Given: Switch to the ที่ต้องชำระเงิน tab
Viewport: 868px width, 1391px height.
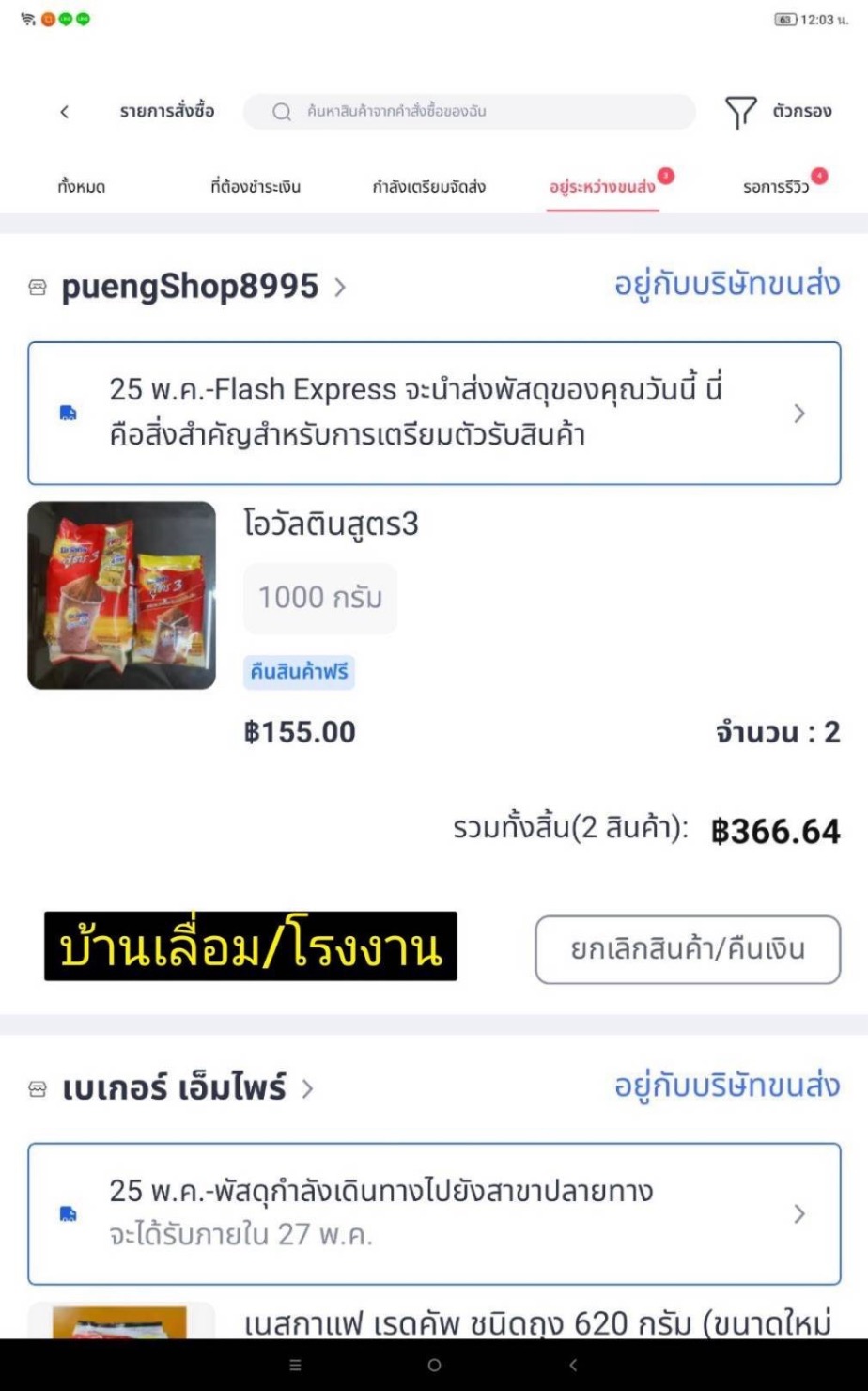Looking at the screenshot, I should click(256, 187).
